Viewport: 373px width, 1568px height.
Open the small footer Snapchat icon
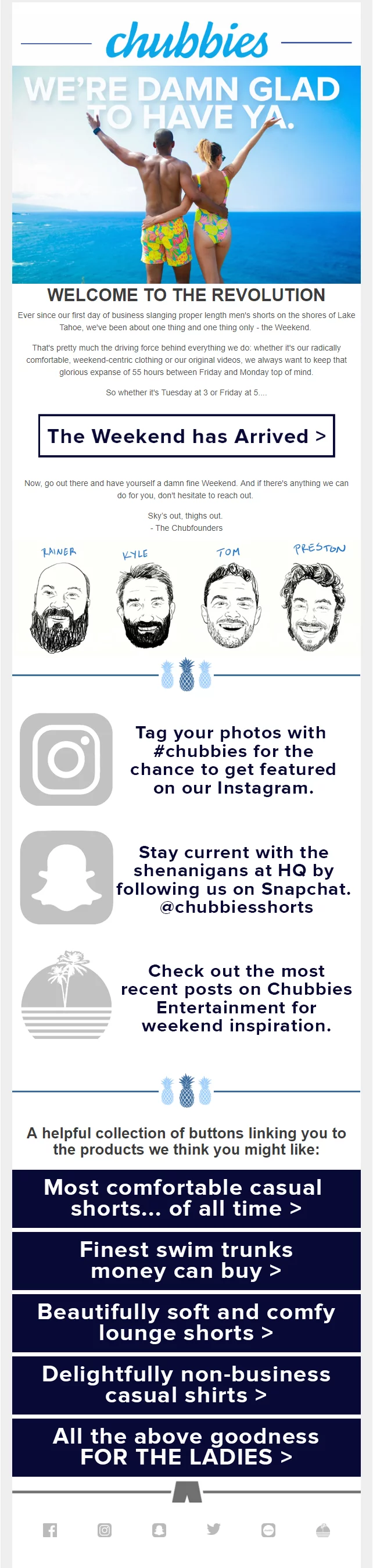[159, 1530]
